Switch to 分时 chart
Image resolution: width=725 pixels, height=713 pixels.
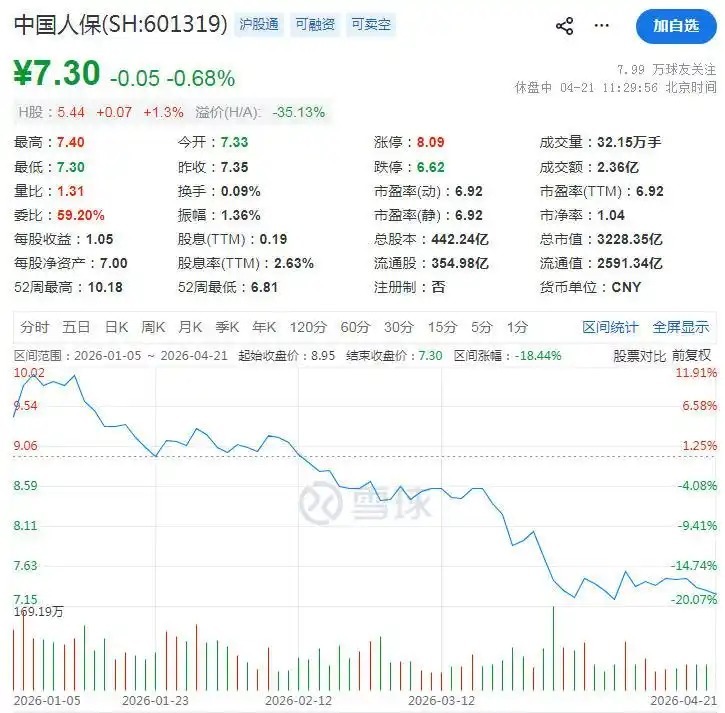[34, 326]
